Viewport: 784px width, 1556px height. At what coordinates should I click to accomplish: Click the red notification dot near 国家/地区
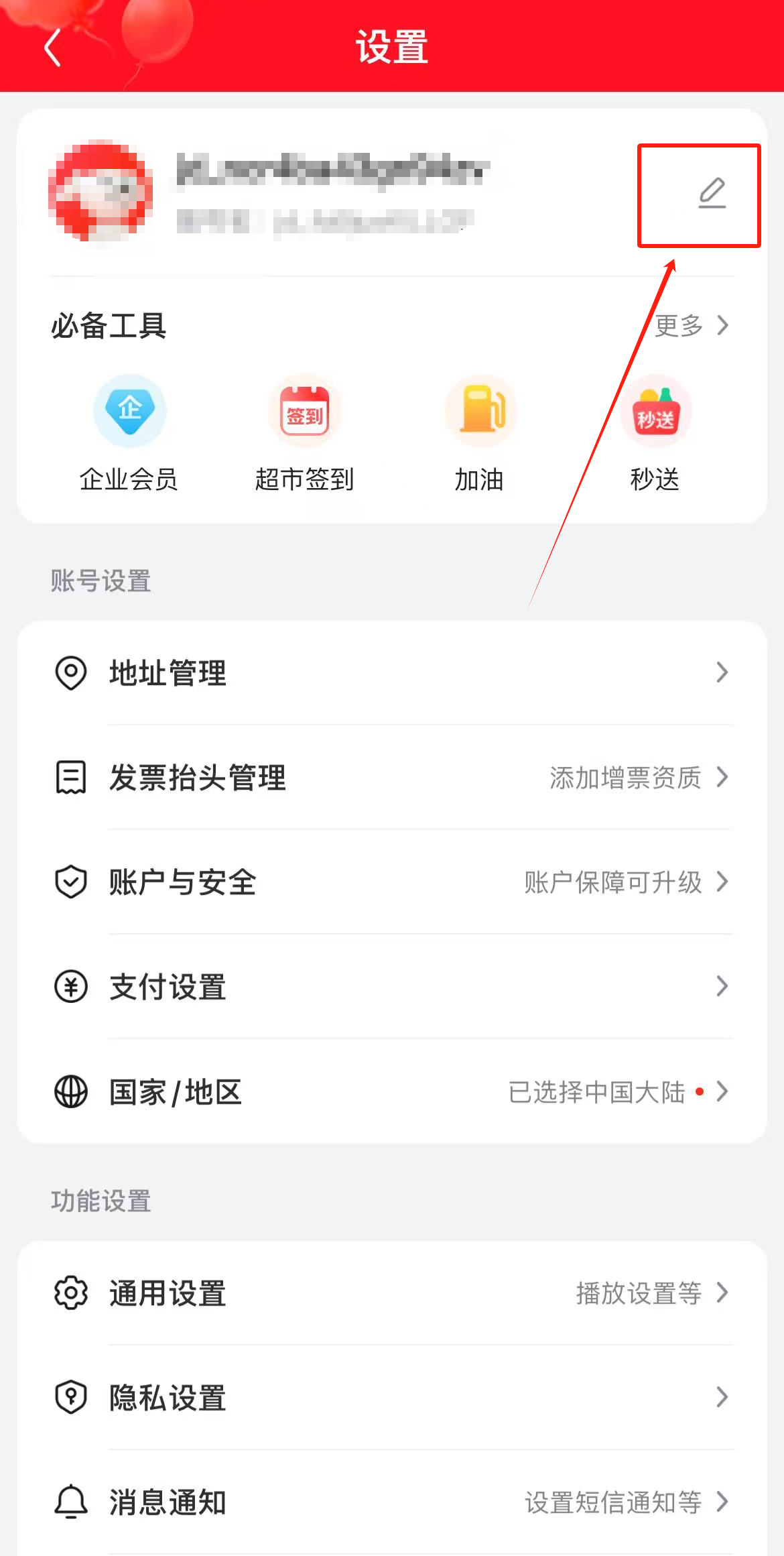pyautogui.click(x=700, y=1090)
